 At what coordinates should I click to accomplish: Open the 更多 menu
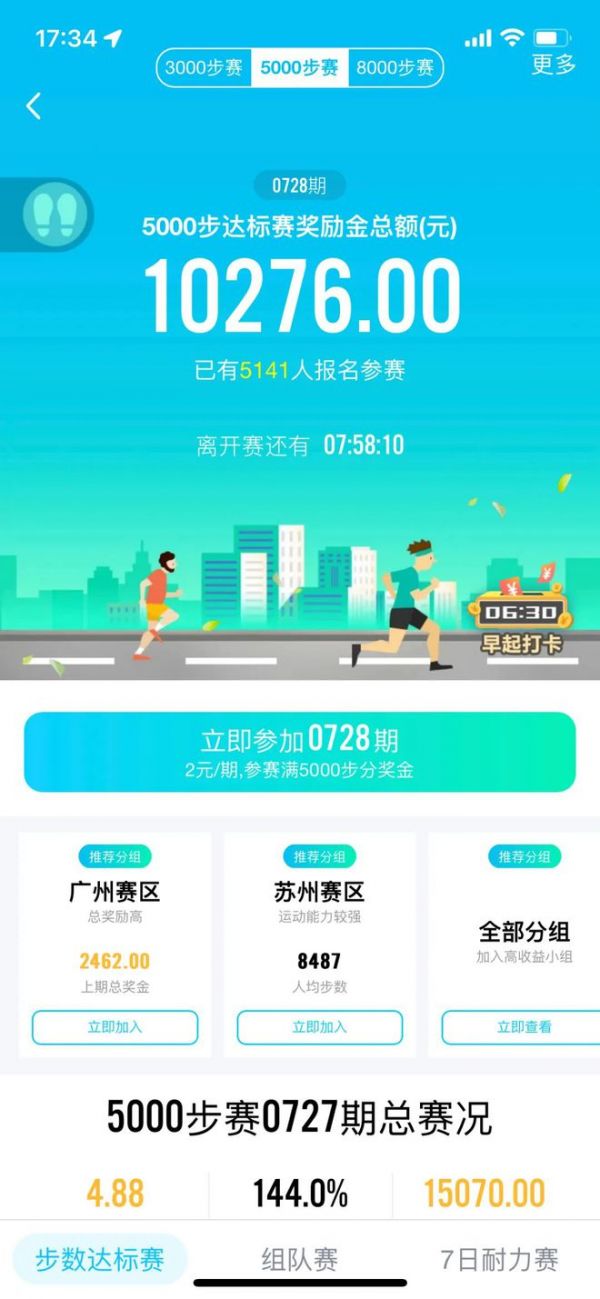click(553, 65)
